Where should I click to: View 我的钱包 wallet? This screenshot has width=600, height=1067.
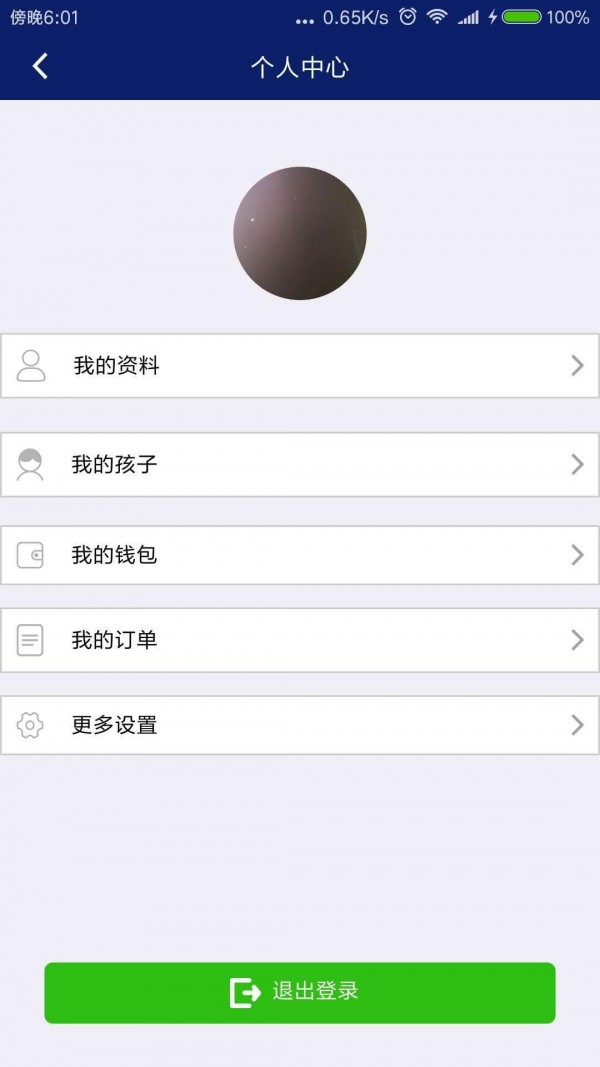(x=300, y=555)
